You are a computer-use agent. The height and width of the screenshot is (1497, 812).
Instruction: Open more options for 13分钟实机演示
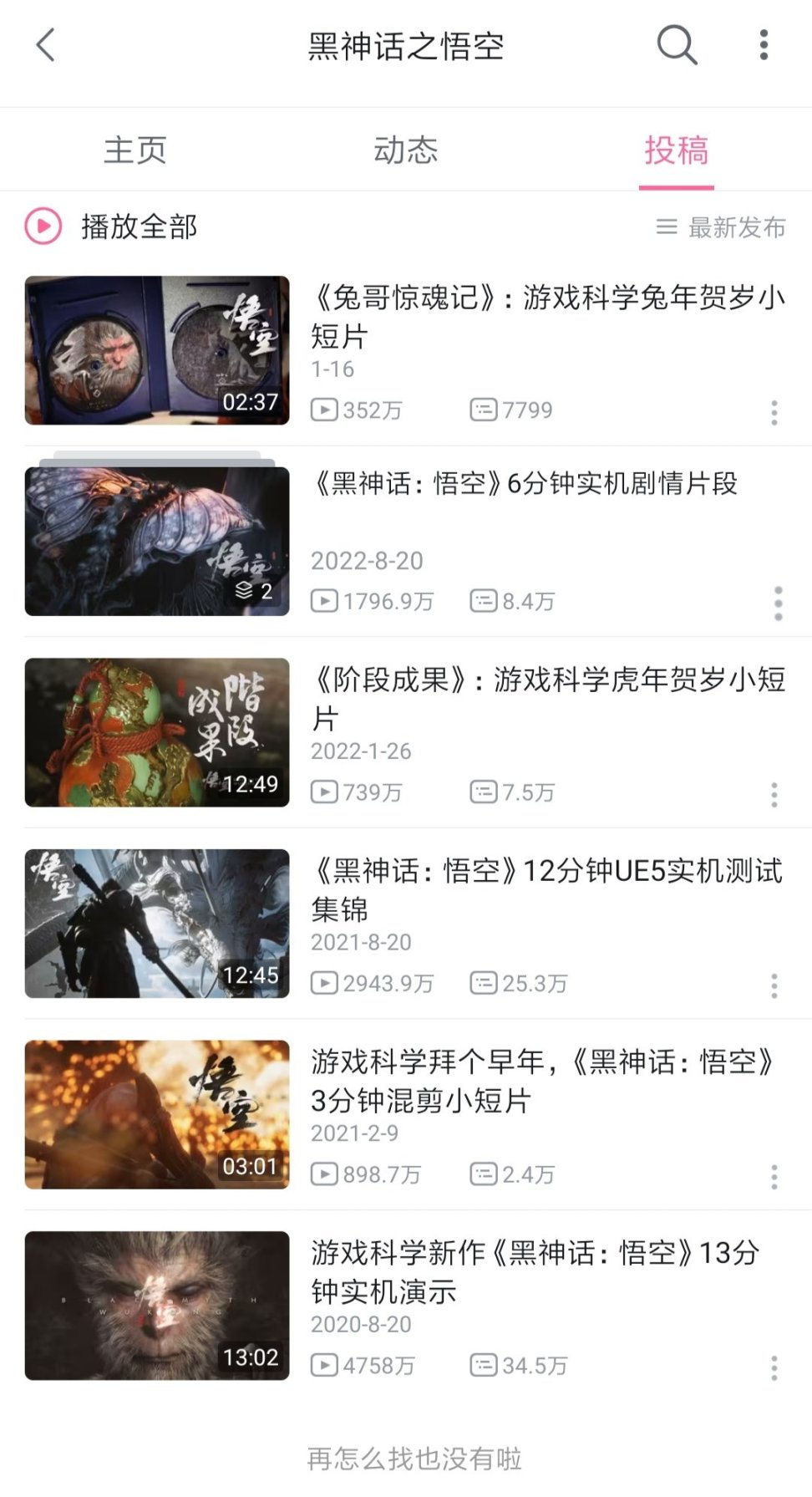tap(774, 1367)
